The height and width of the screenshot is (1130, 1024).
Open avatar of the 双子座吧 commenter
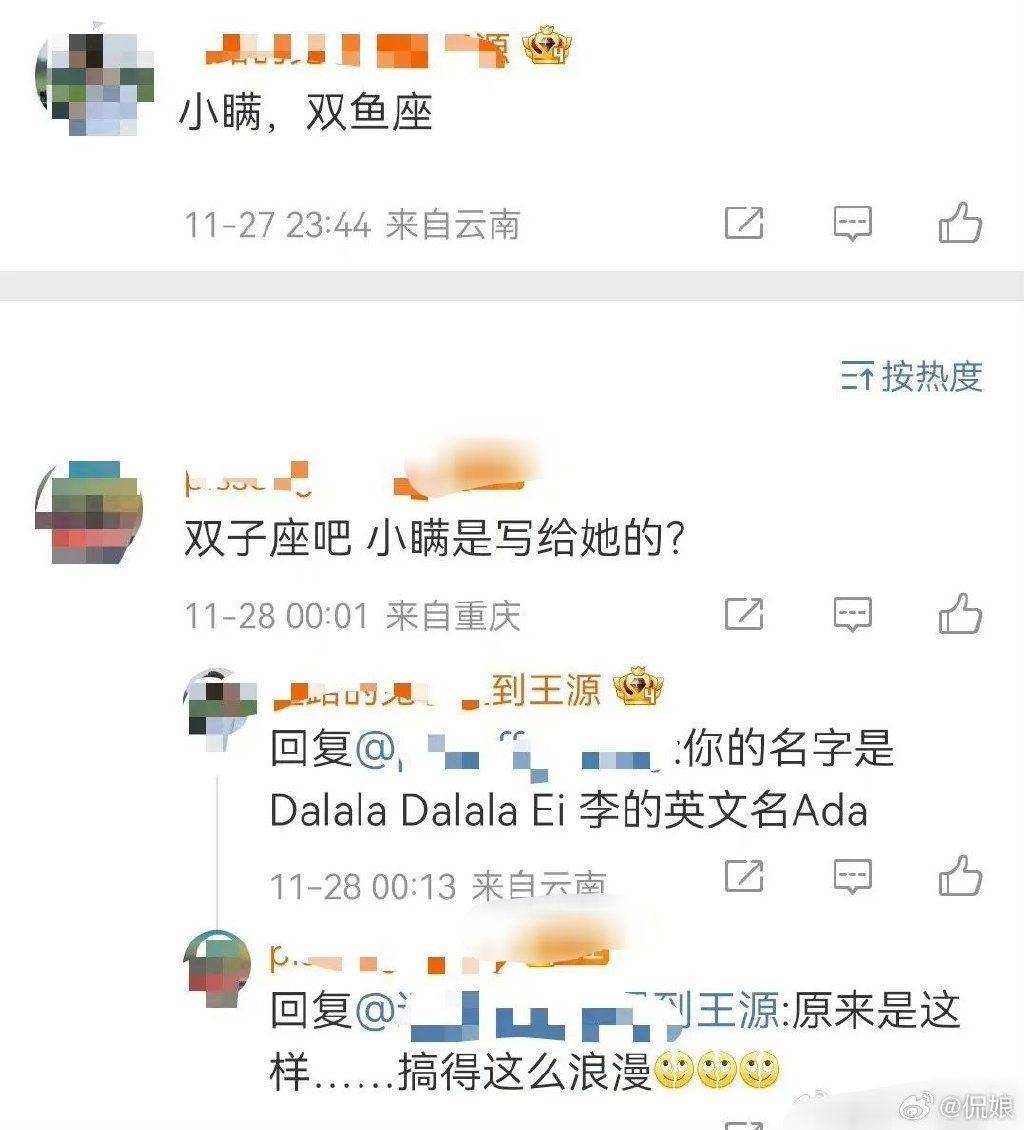90,512
